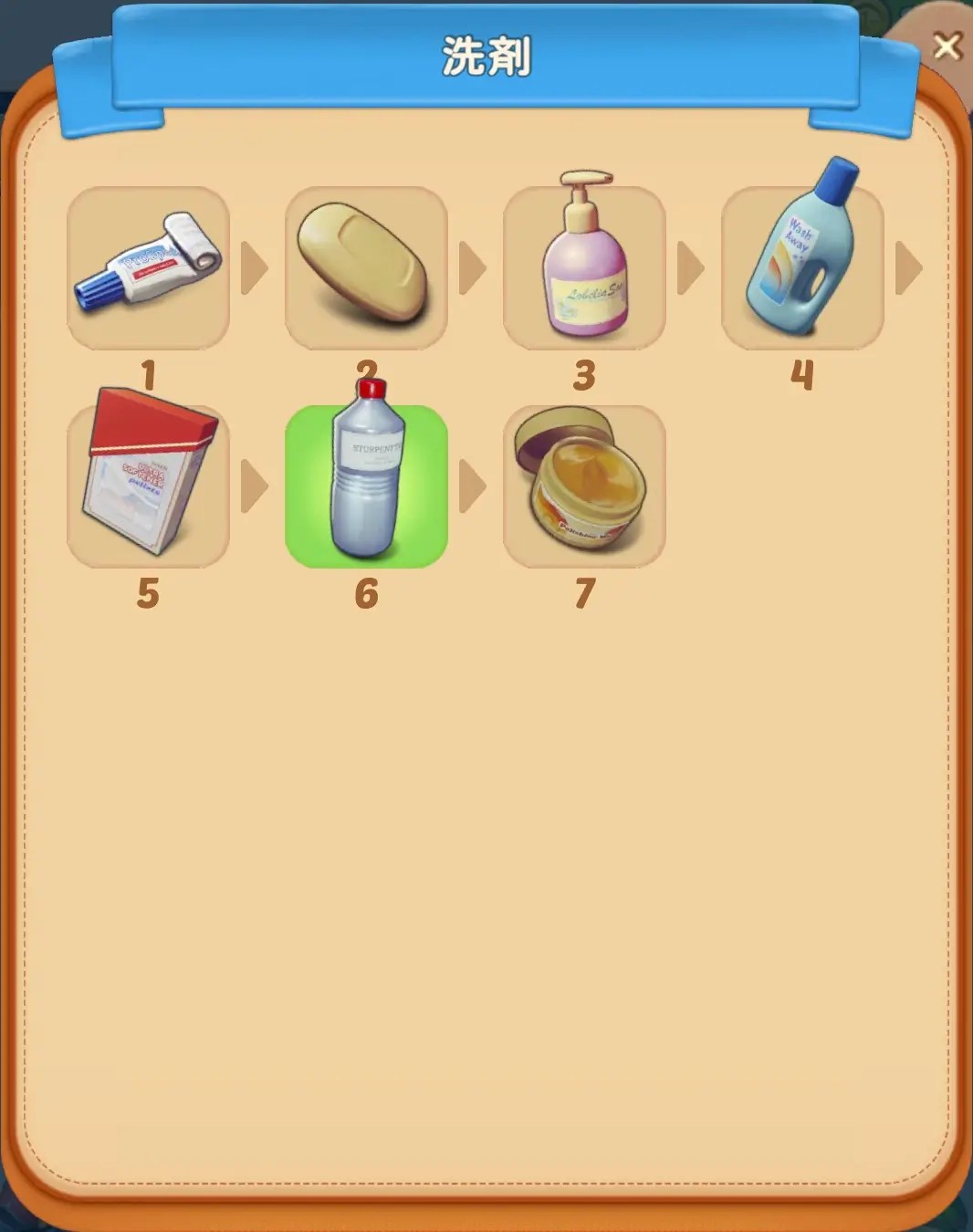Image resolution: width=973 pixels, height=1232 pixels.
Task: Select the soap bar item 2
Action: [366, 267]
